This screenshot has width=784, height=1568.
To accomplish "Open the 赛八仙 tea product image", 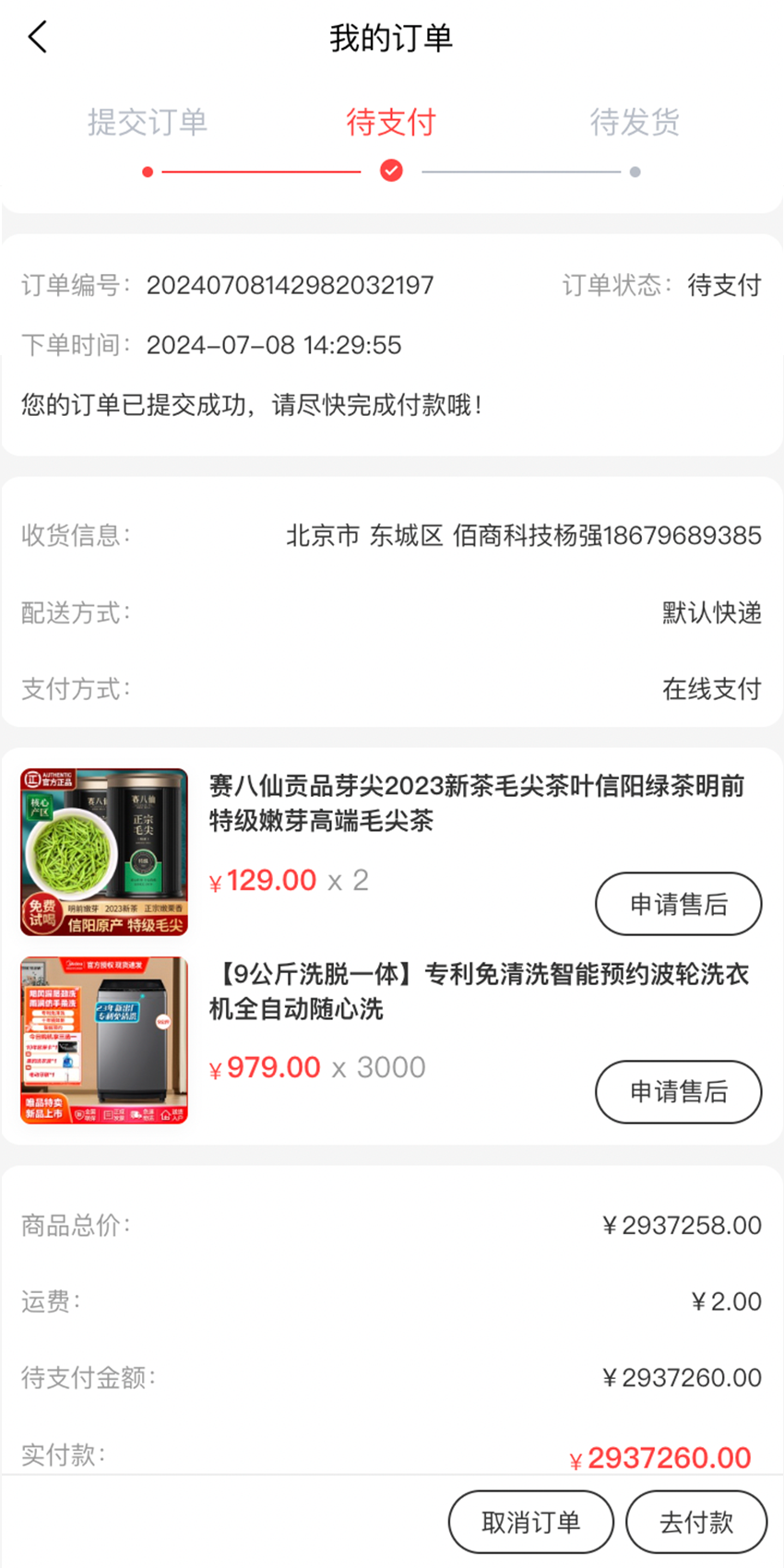I will 104,852.
